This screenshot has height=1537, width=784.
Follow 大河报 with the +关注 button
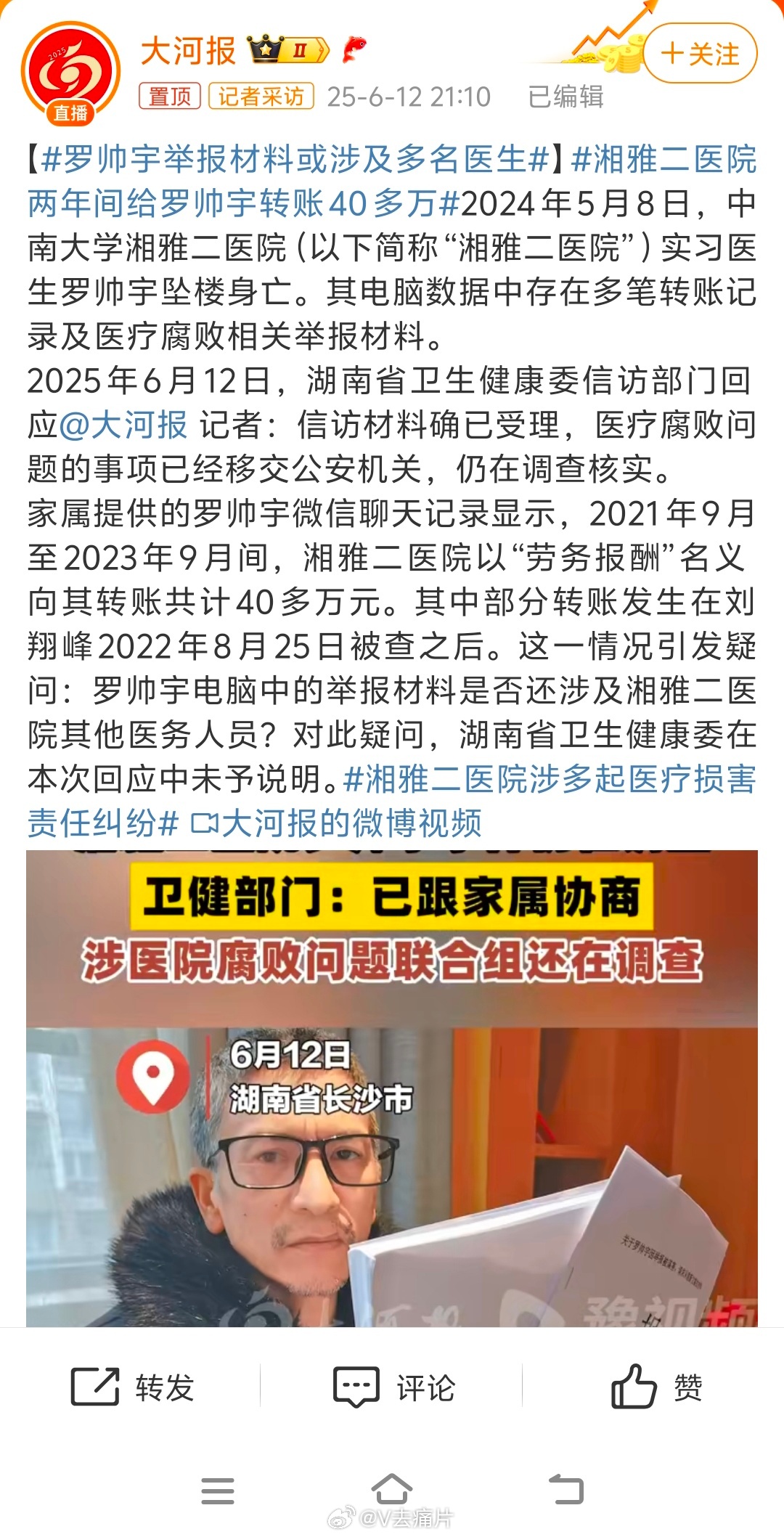pyautogui.click(x=700, y=53)
